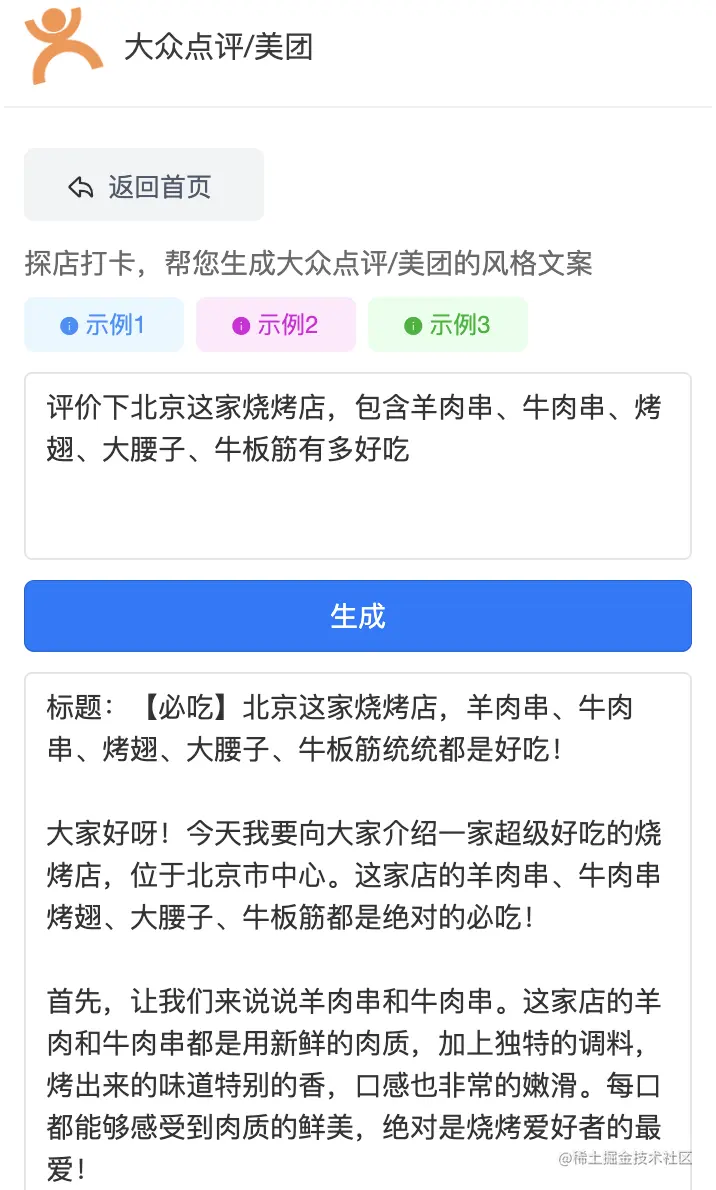Viewport: 716px width, 1190px height.
Task: Tap the generated result text area
Action: [358, 930]
